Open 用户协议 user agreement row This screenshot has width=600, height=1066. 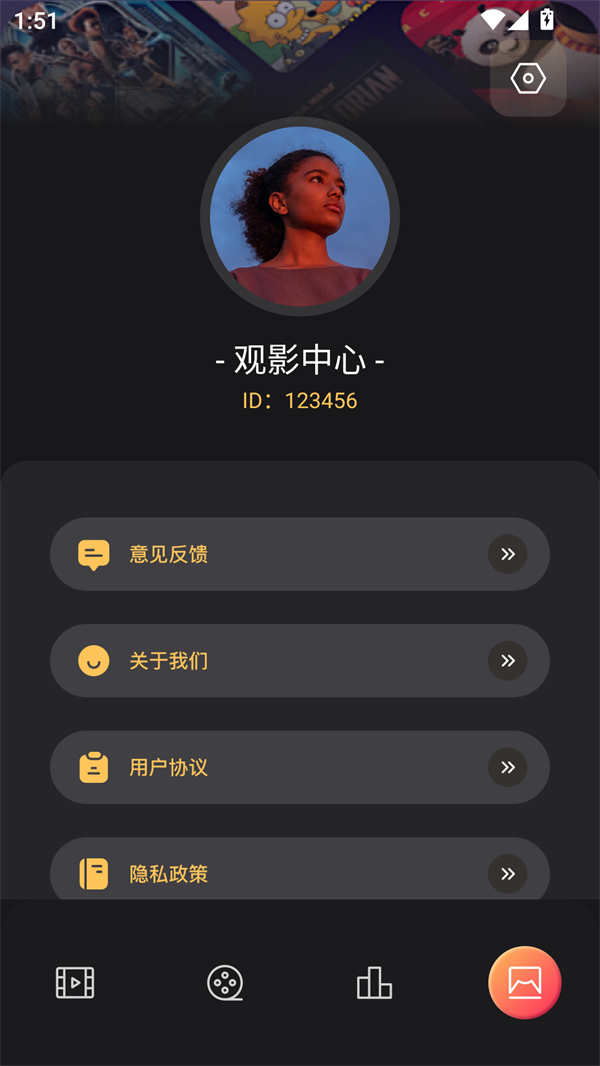[299, 767]
